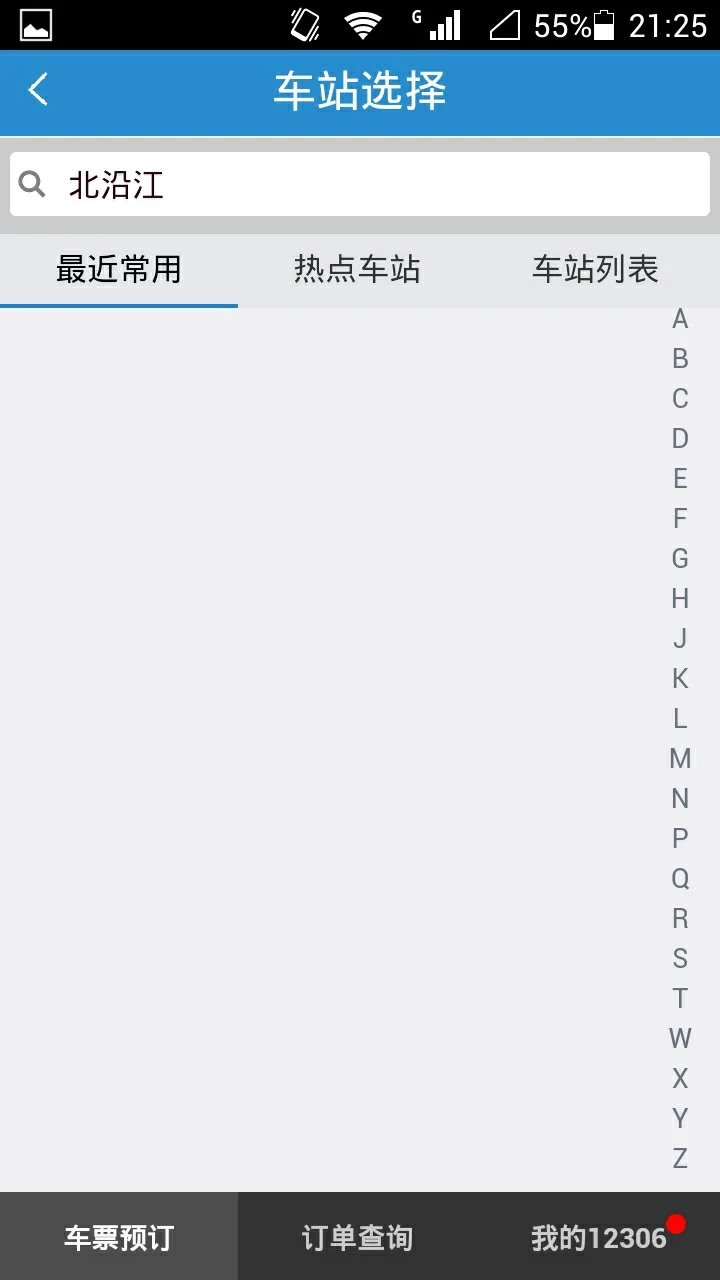Jump to letter X in the index
720x1280 pixels.
pos(680,1079)
